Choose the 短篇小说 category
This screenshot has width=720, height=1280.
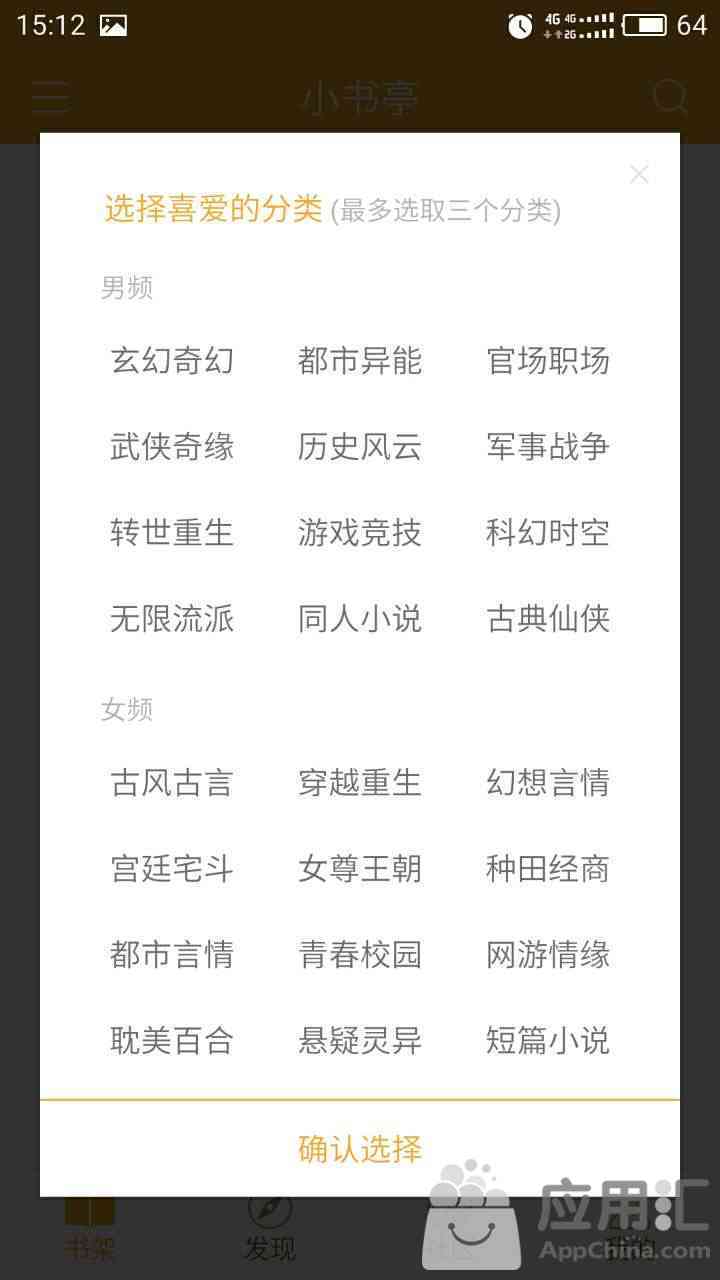click(548, 1040)
